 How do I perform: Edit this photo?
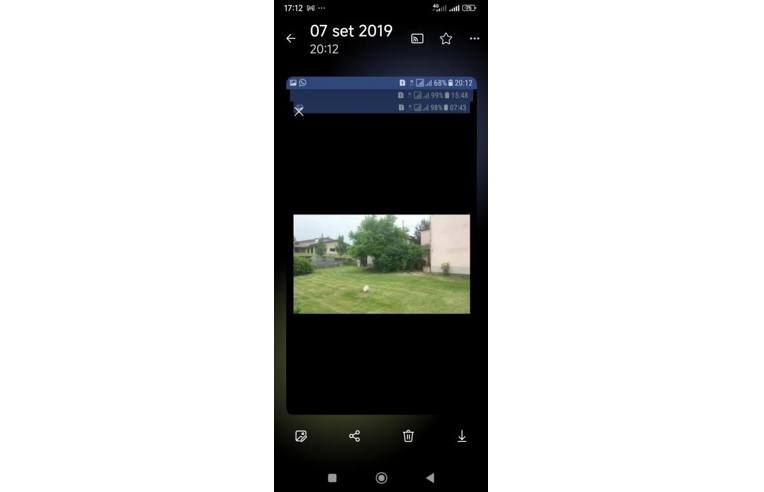tap(301, 436)
